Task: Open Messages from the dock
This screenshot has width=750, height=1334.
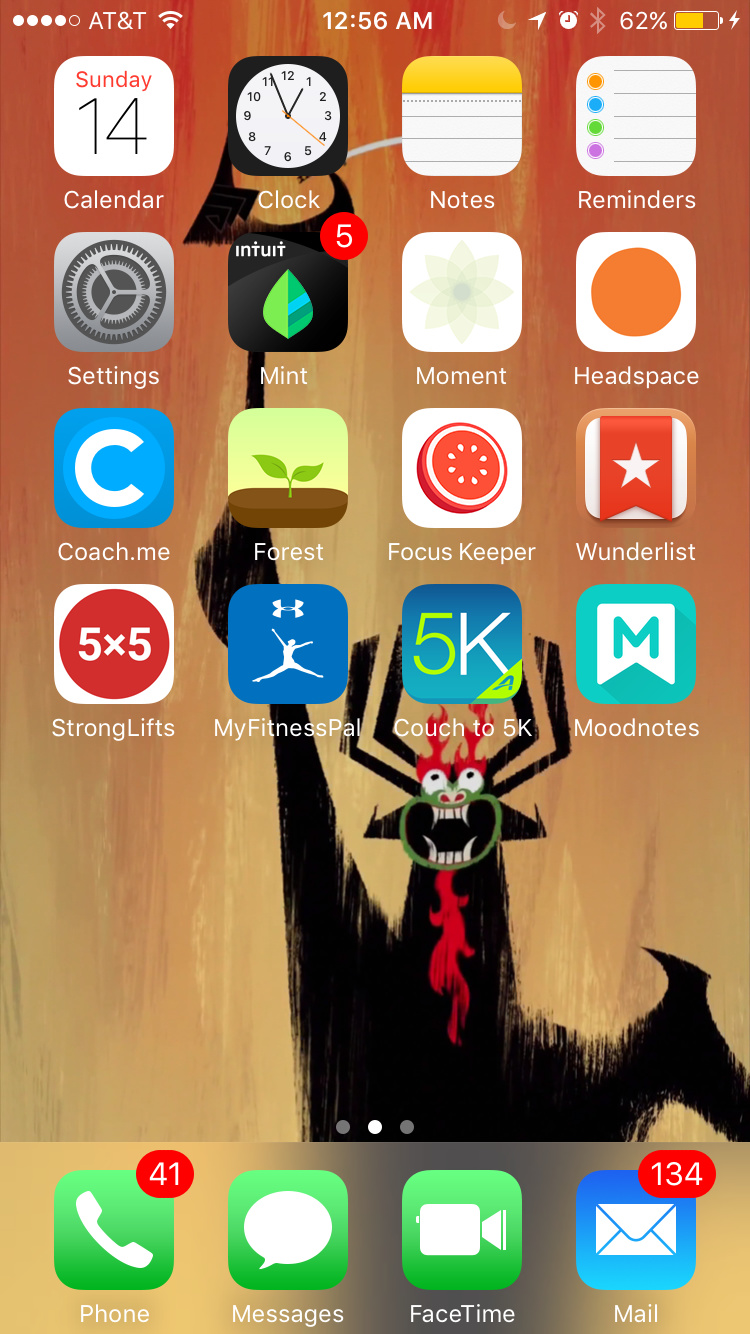Action: point(288,1230)
